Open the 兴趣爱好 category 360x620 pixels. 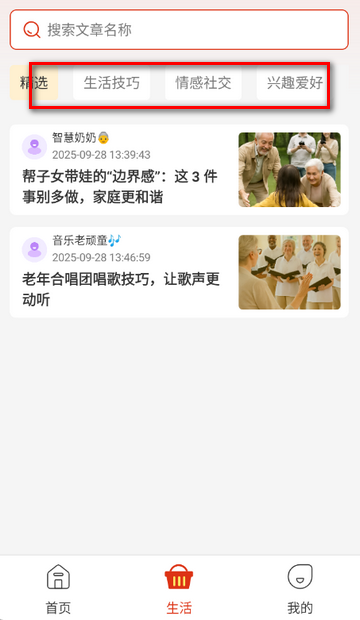(295, 83)
